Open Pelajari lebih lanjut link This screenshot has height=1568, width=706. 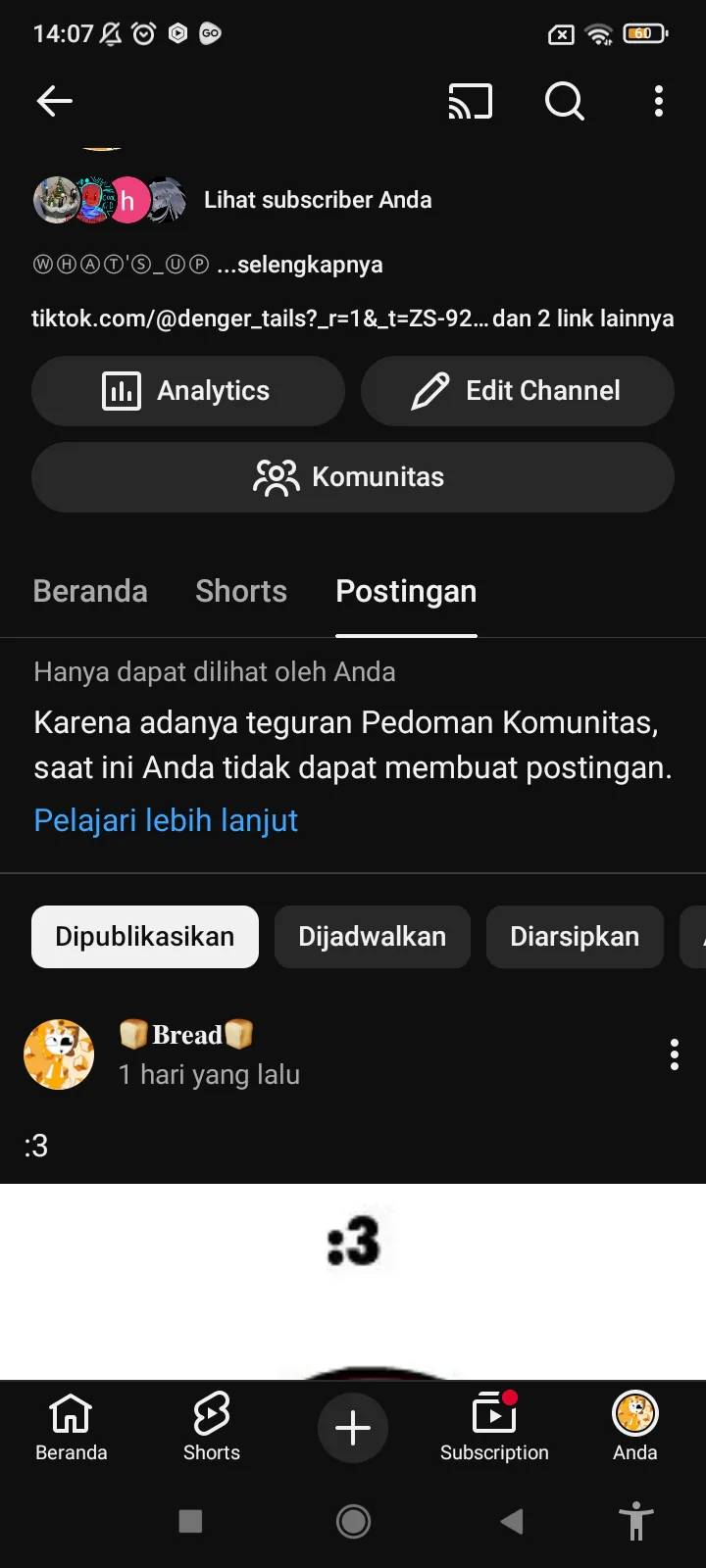166,820
